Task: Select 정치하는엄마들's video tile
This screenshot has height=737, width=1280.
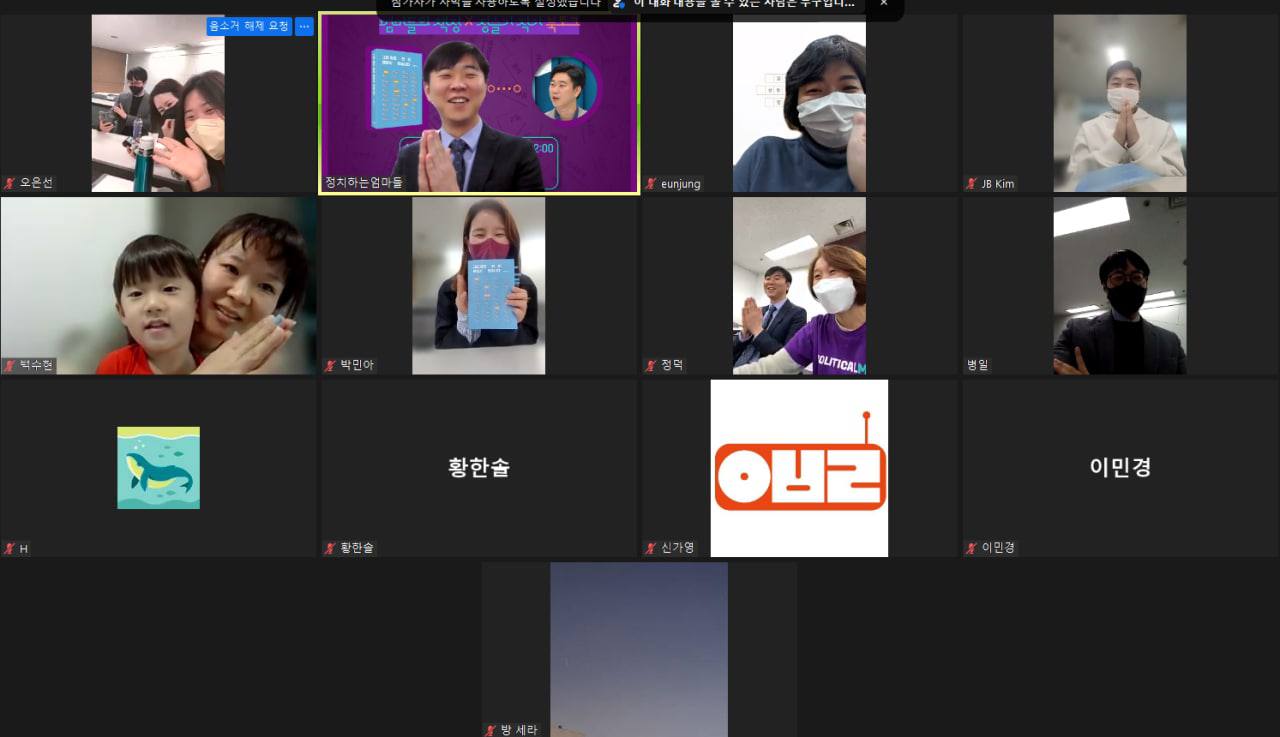Action: tap(478, 104)
